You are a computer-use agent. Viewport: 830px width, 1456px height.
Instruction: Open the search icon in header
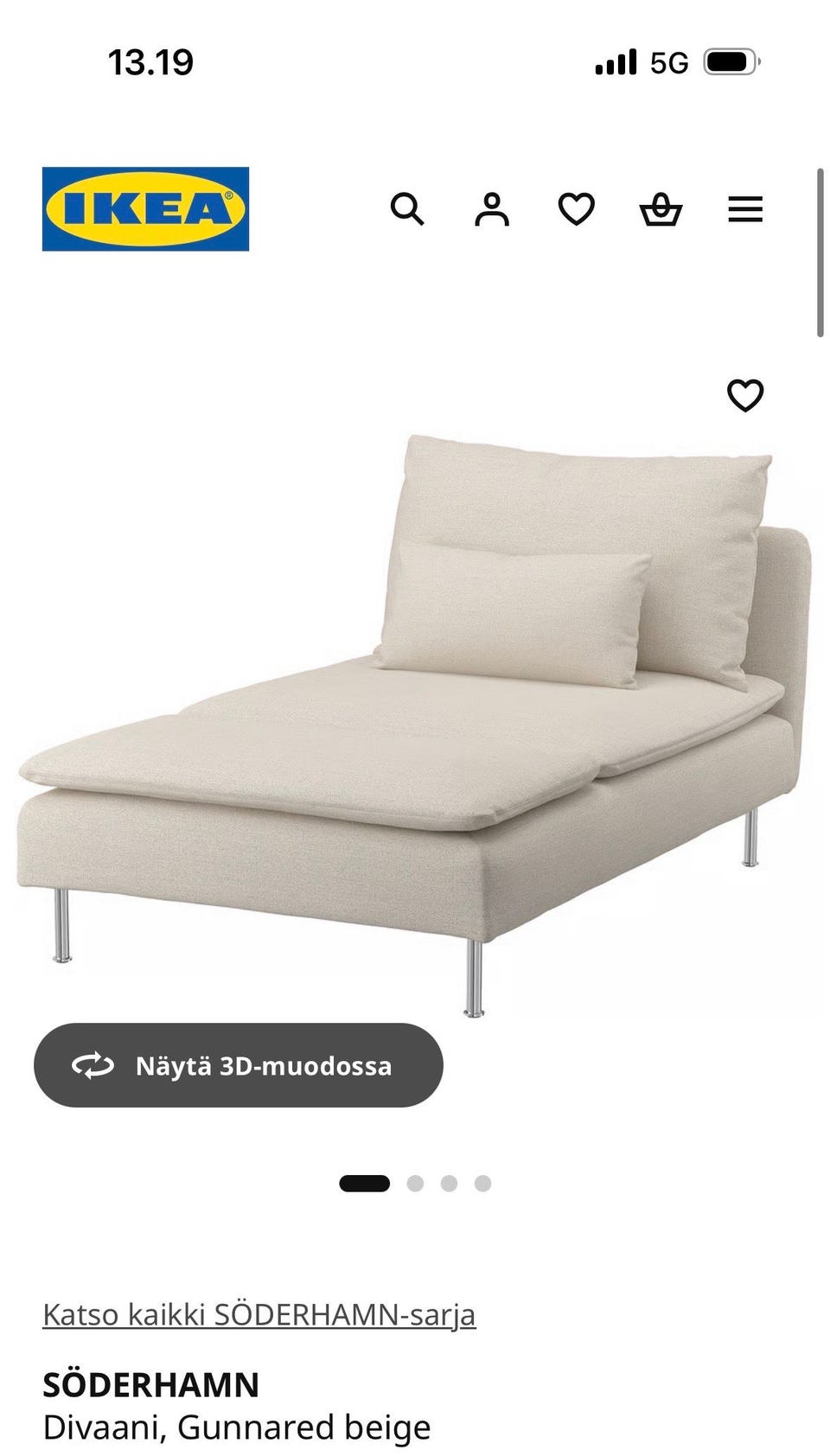[407, 209]
